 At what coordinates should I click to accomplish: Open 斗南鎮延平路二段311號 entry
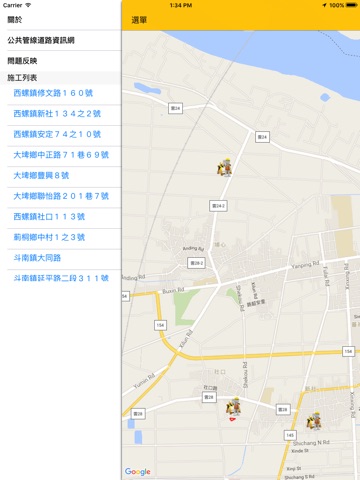click(x=60, y=278)
